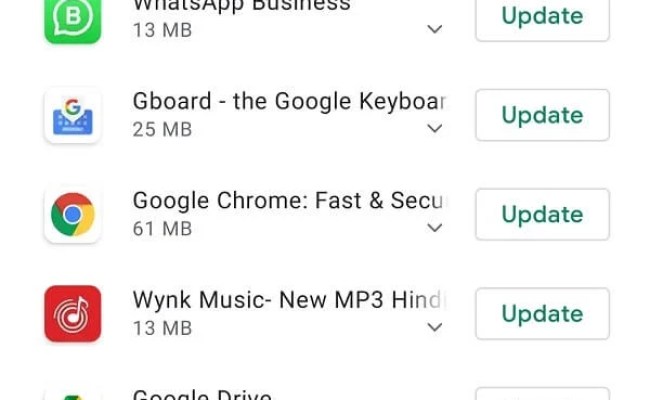Screen dimensions: 650x400
Task: Update WhatsApp Business app
Action: tap(542, 16)
